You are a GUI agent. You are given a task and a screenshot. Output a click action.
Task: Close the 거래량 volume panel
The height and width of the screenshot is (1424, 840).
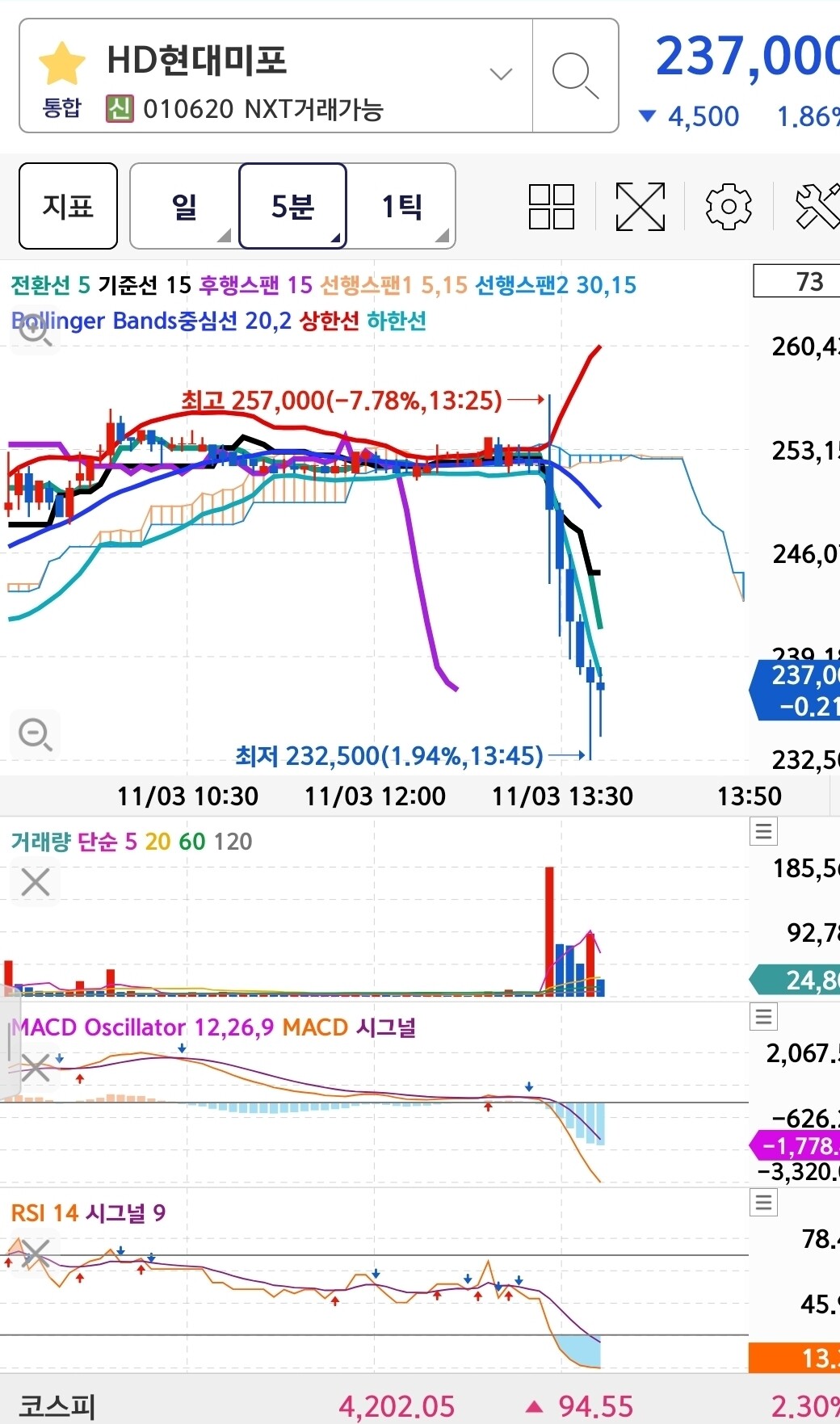[36, 882]
